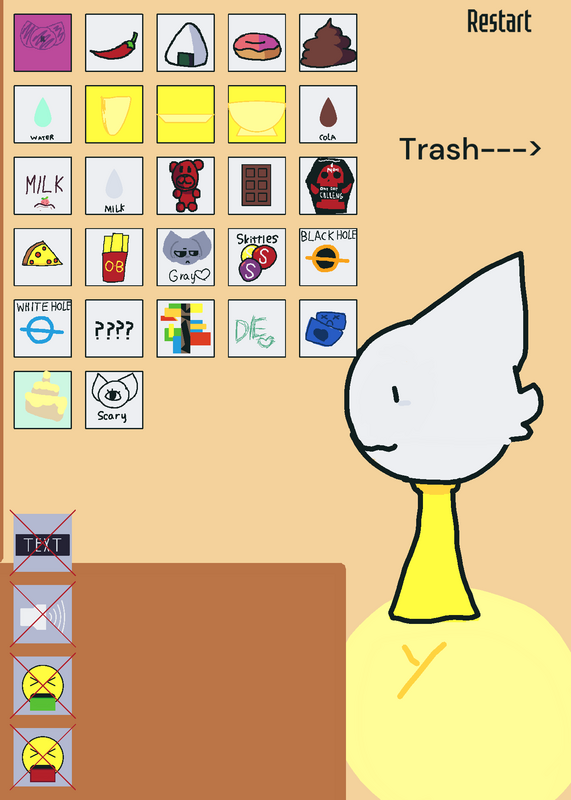The height and width of the screenshot is (800, 571).
Task: Choose the pizza slice tile
Action: tap(43, 257)
